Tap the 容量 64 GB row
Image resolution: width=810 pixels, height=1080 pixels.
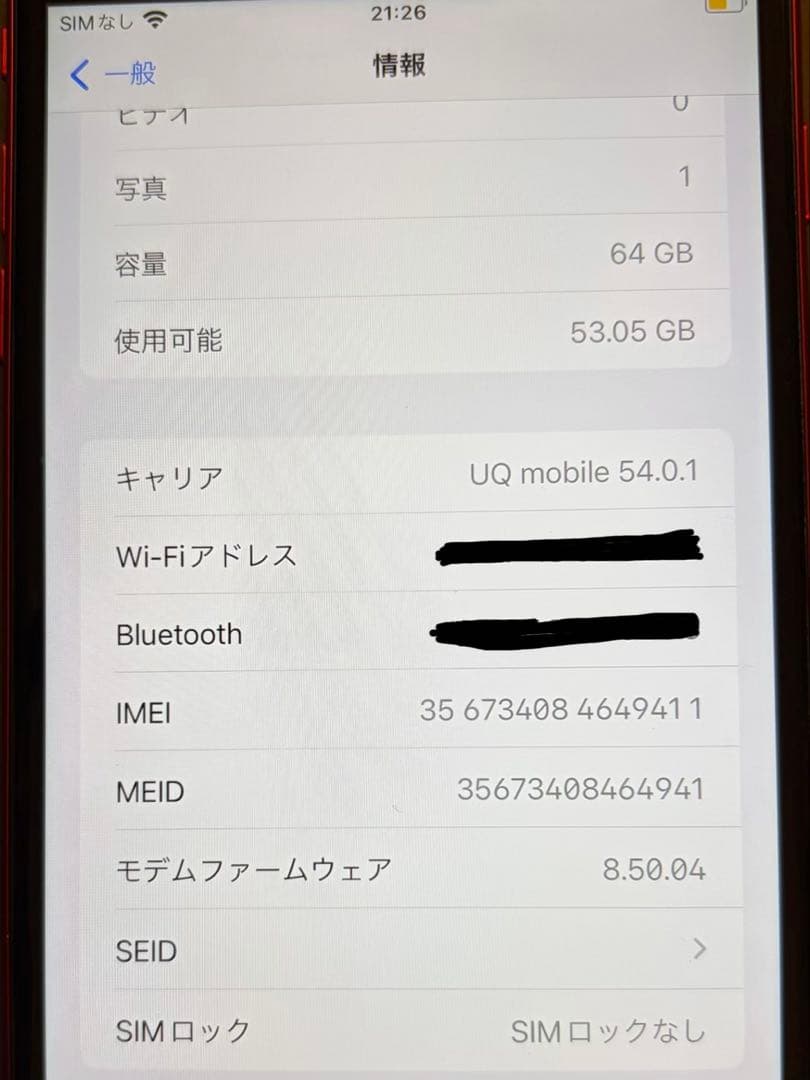click(400, 256)
